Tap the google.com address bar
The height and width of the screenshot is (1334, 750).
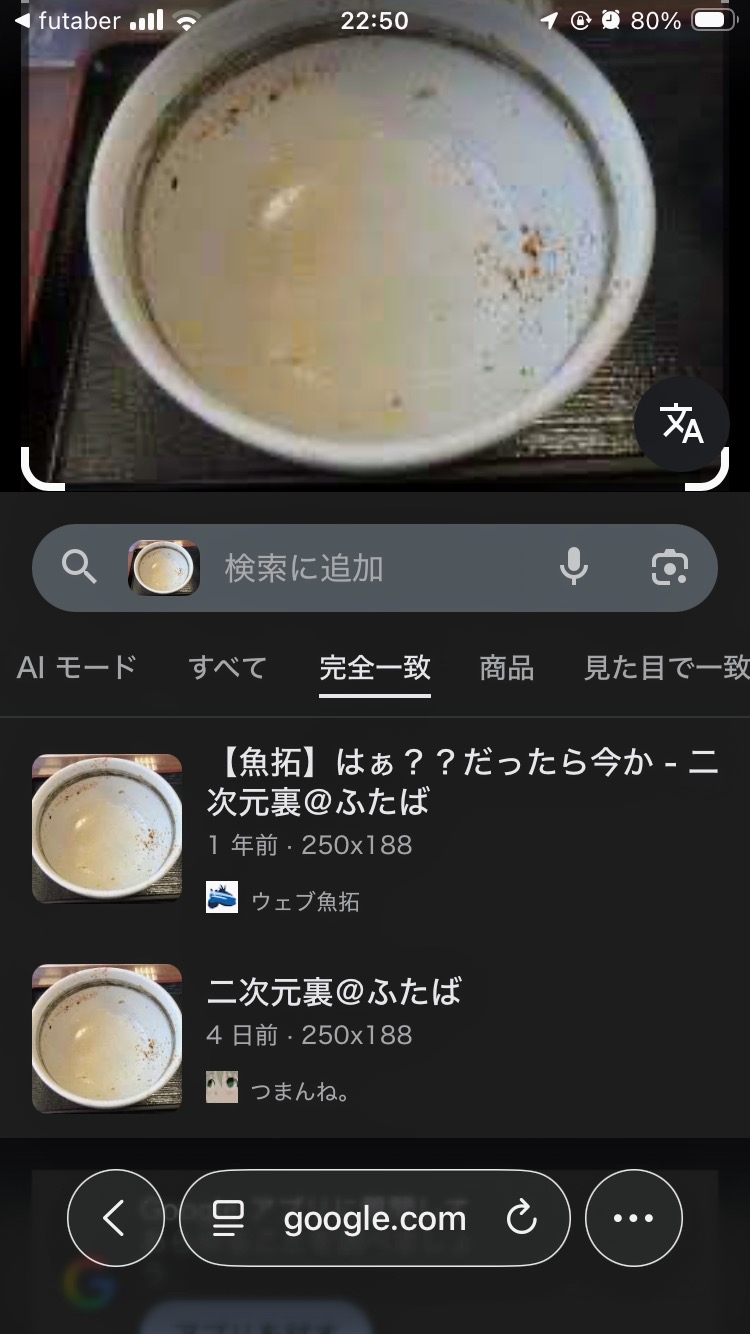point(375,1218)
